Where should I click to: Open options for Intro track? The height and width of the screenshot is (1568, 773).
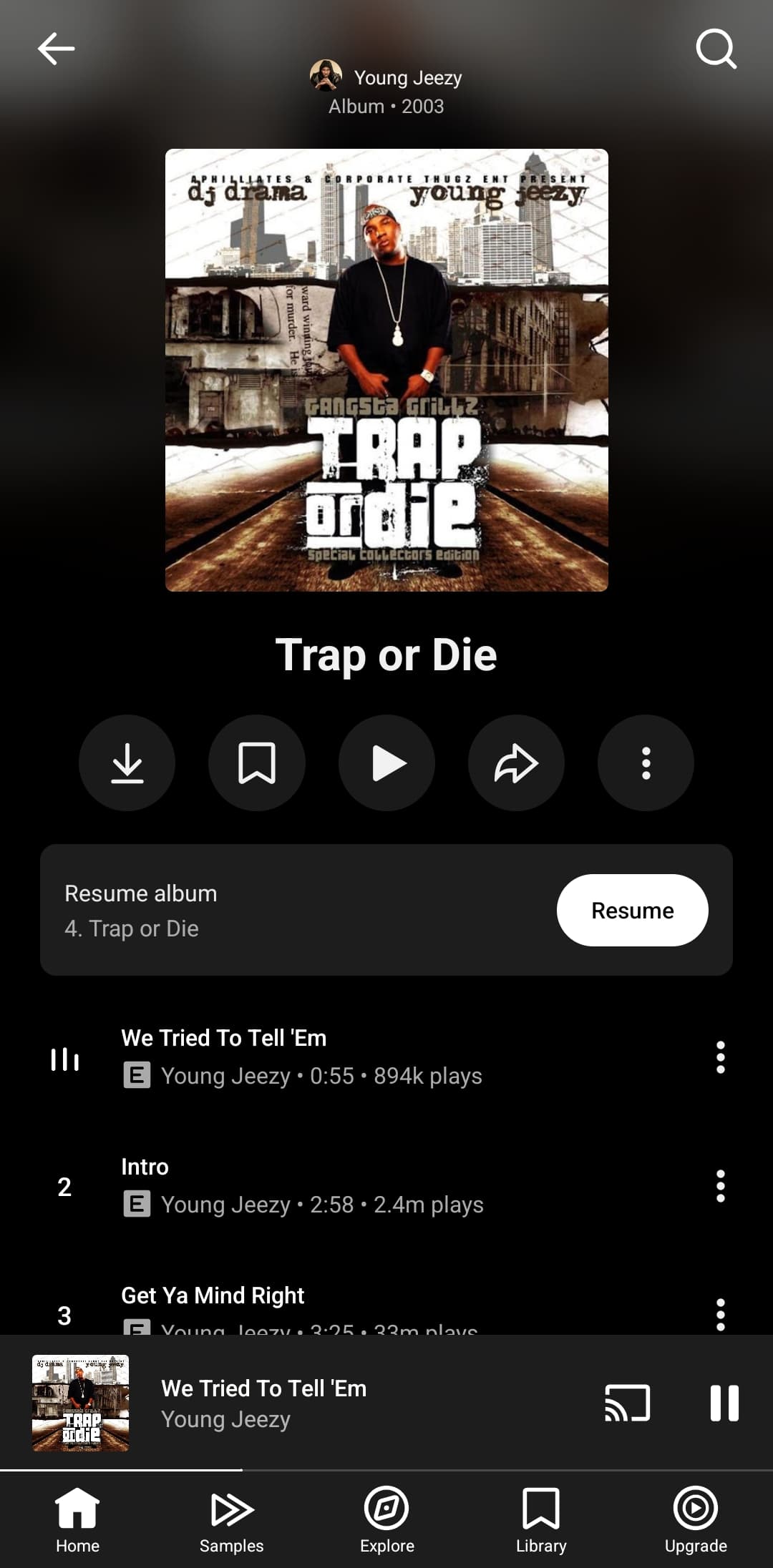[720, 1186]
